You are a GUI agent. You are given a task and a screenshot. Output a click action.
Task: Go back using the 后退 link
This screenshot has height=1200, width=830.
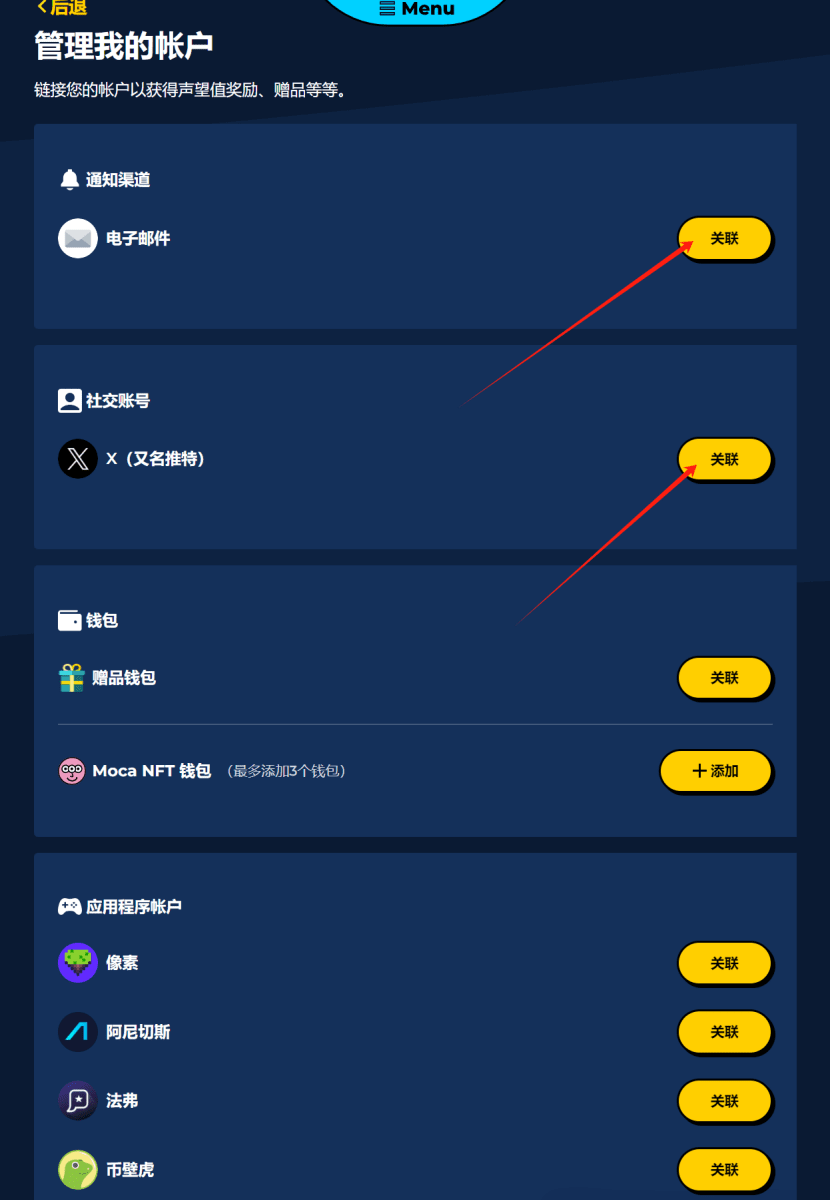tap(62, 8)
